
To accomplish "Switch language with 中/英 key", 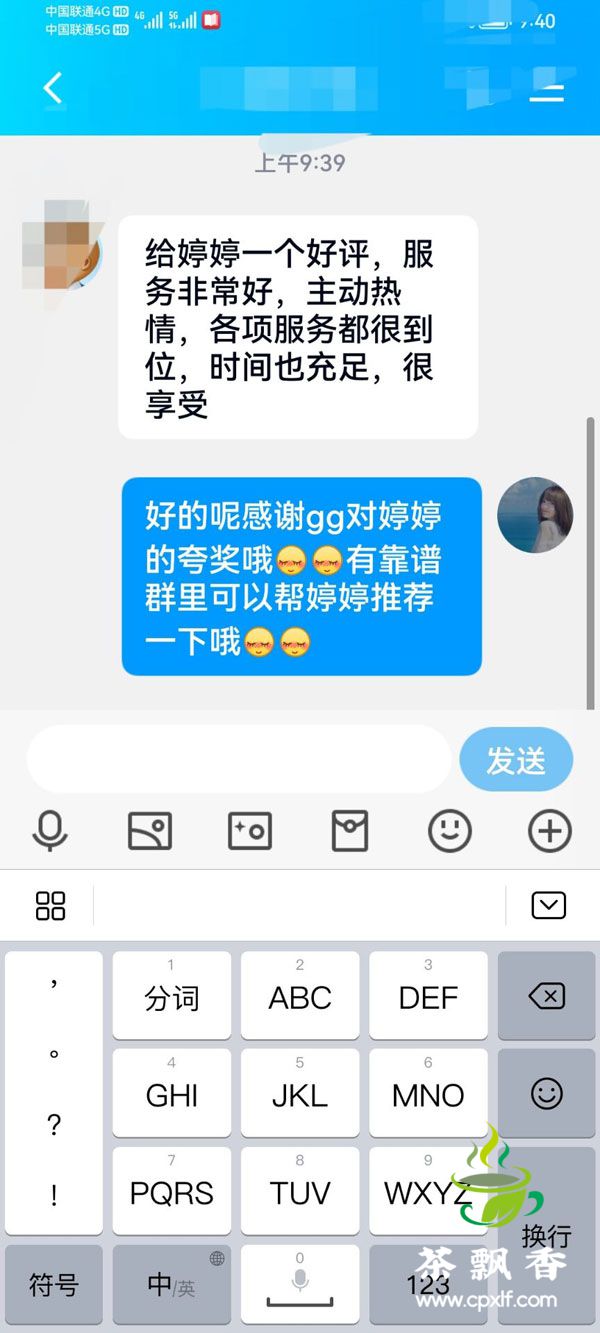I will [172, 1284].
